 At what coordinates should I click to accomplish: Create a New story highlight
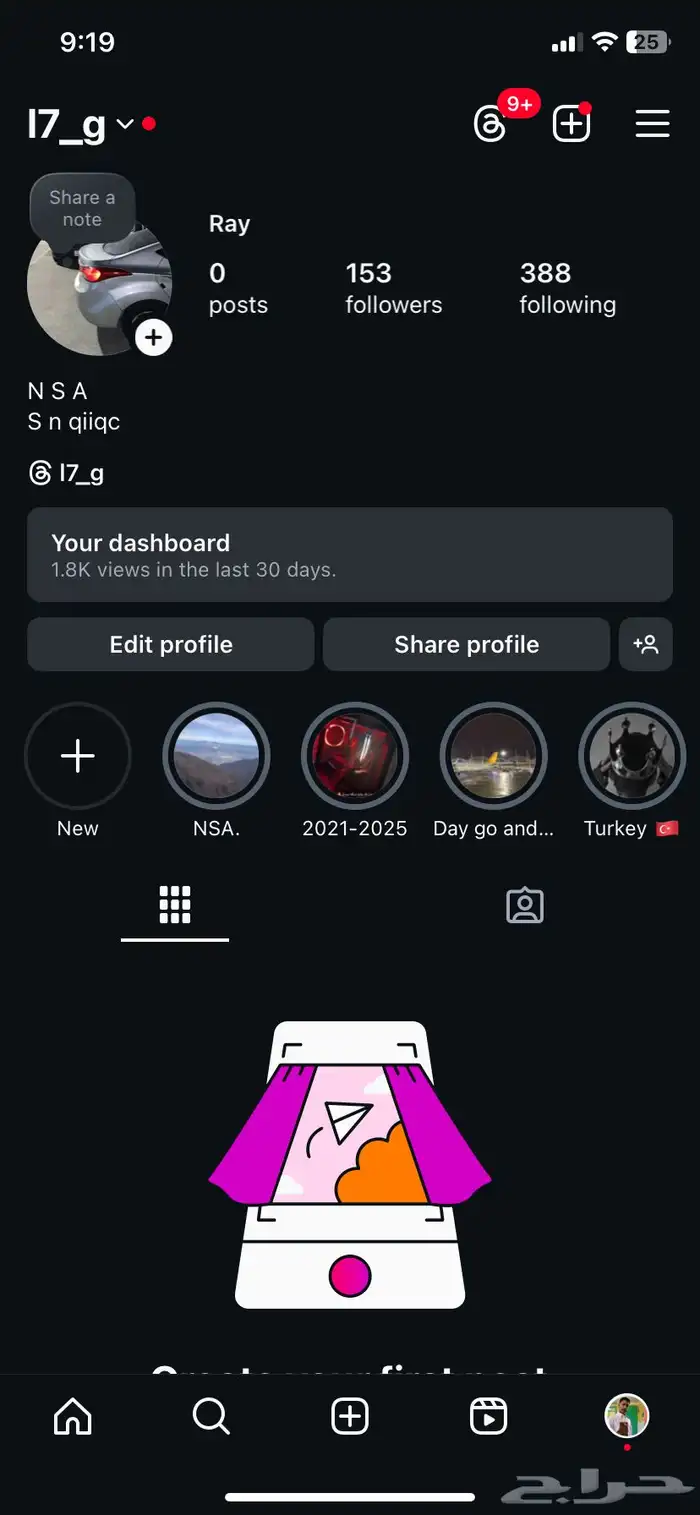[x=78, y=757]
